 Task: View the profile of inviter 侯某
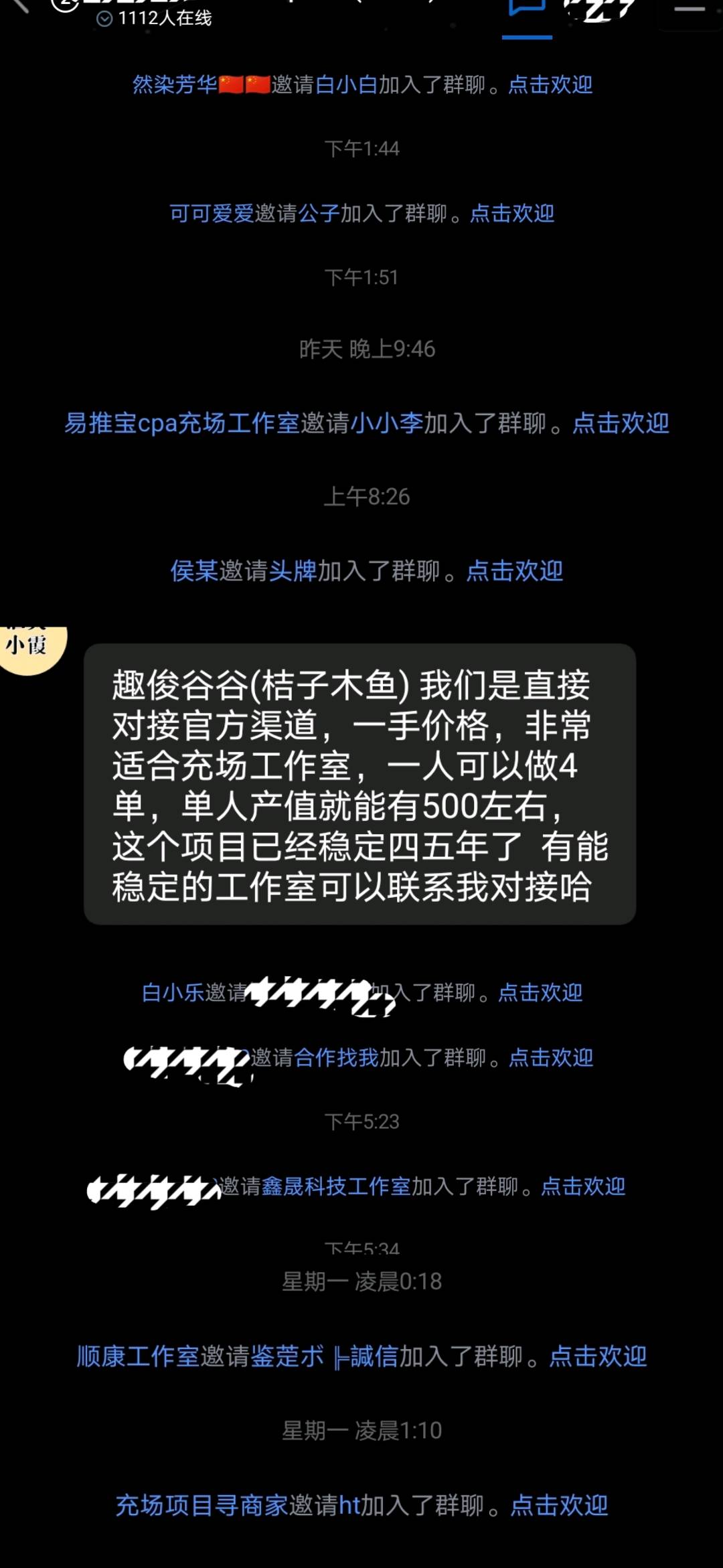coord(194,571)
